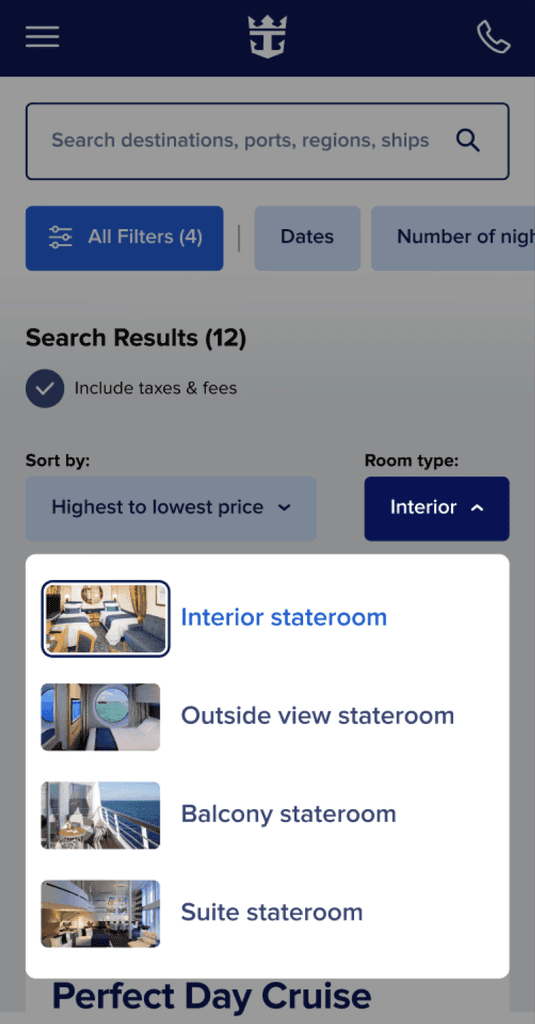Open the hamburger menu
535x1024 pixels.
coord(42,37)
